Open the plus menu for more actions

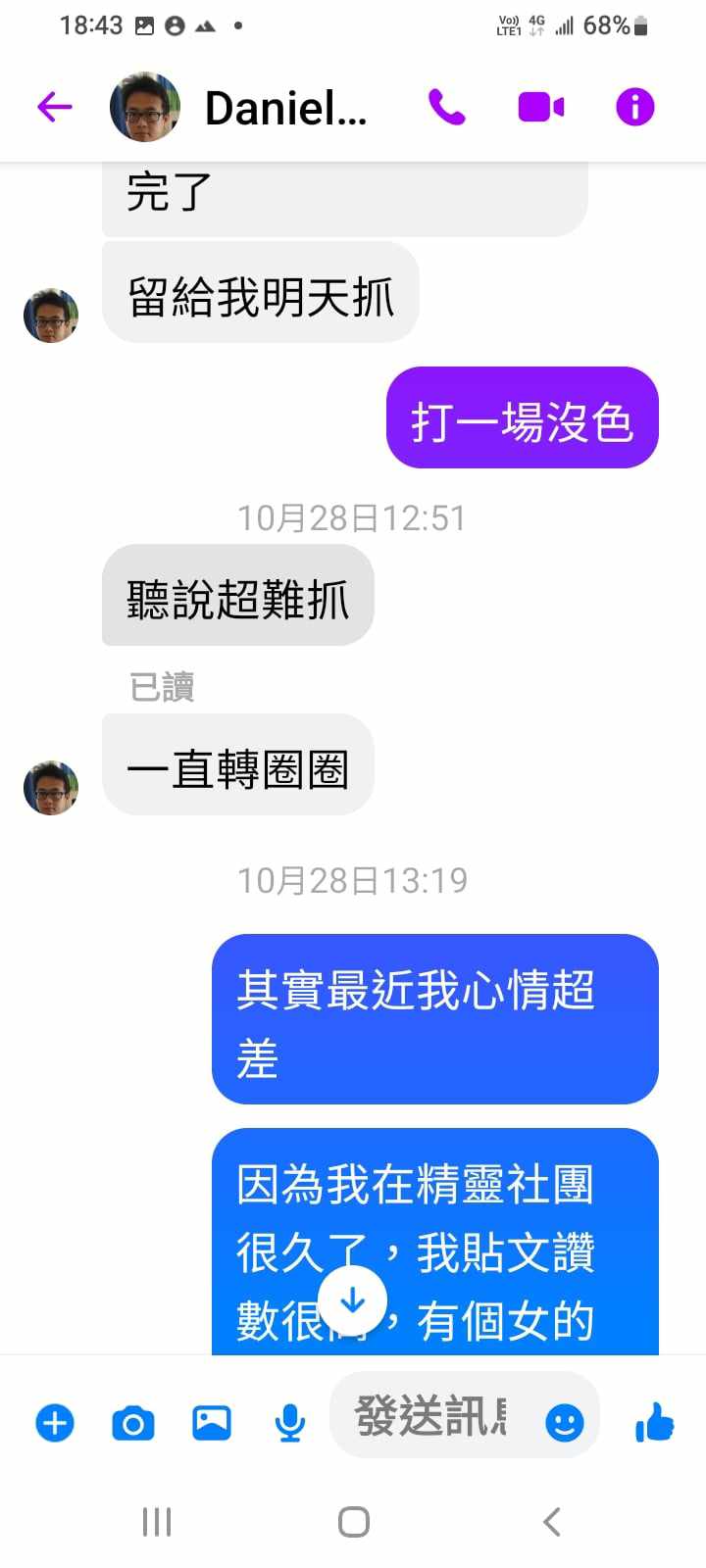point(55,1422)
